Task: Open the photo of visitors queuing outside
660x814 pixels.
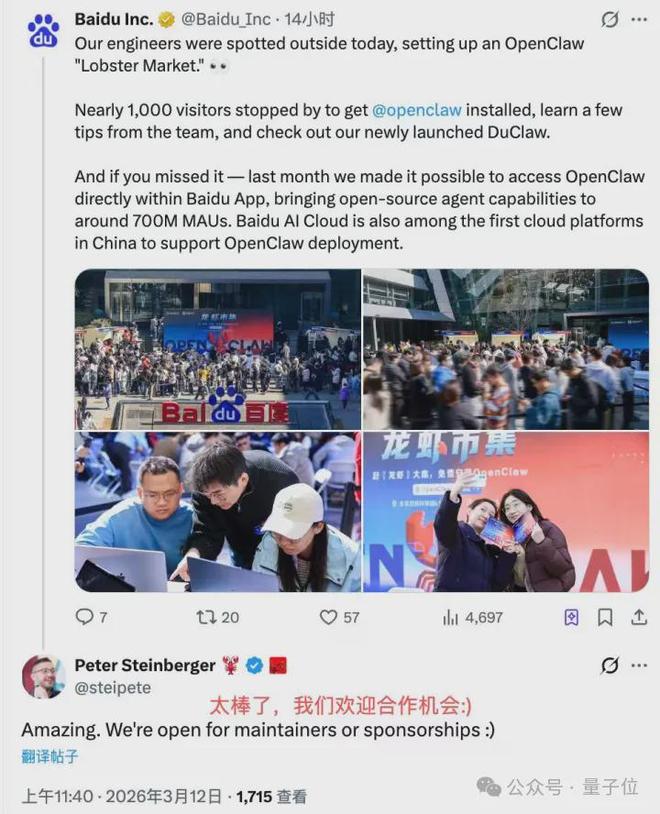Action: (505, 349)
